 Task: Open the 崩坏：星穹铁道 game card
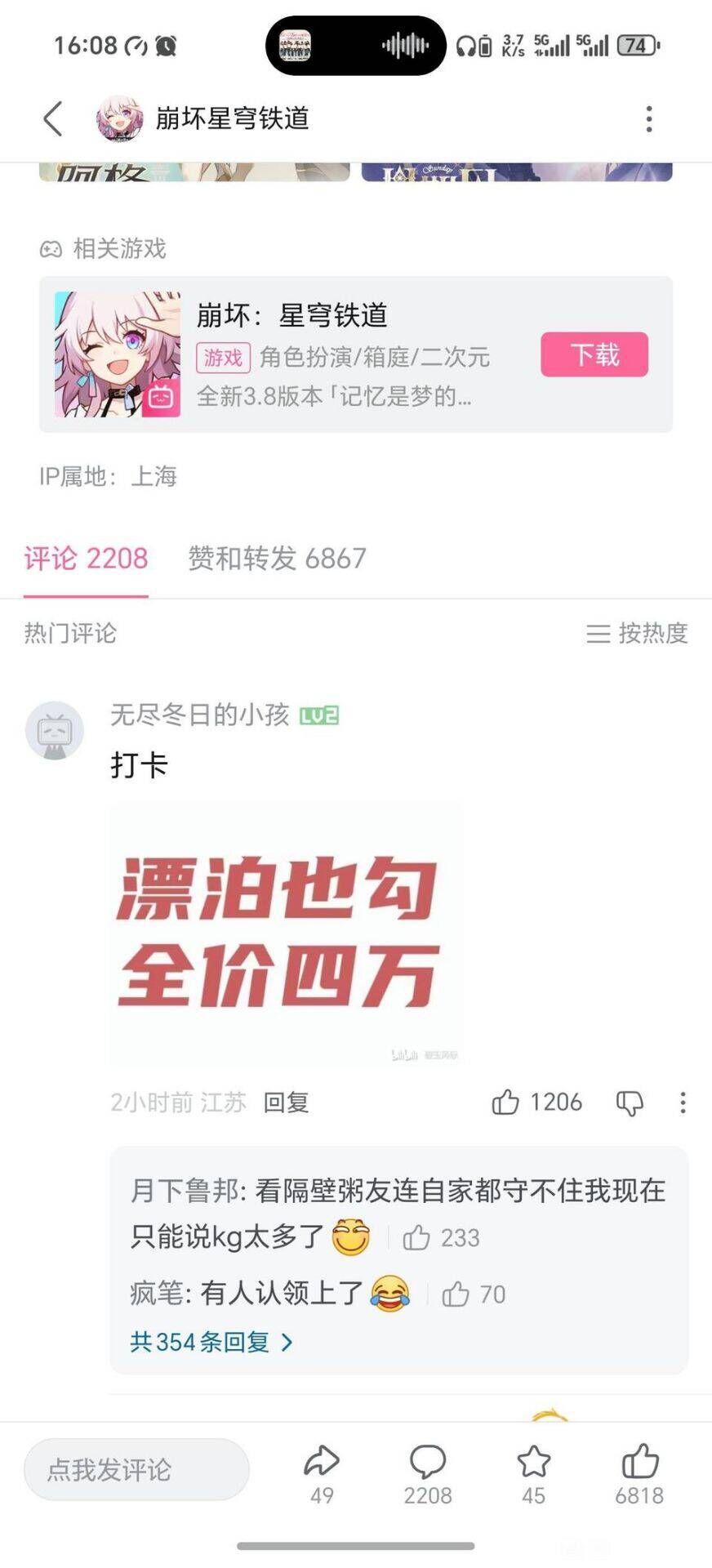343,354
